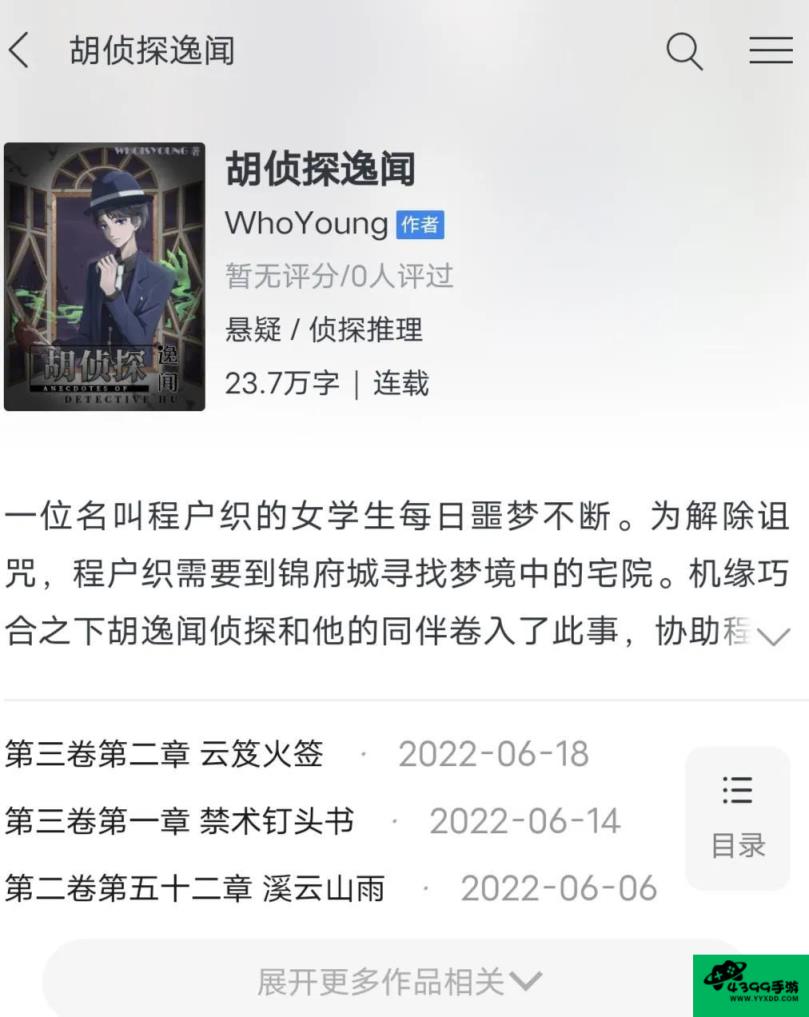
Task: Open the hamburger menu
Action: [770, 50]
